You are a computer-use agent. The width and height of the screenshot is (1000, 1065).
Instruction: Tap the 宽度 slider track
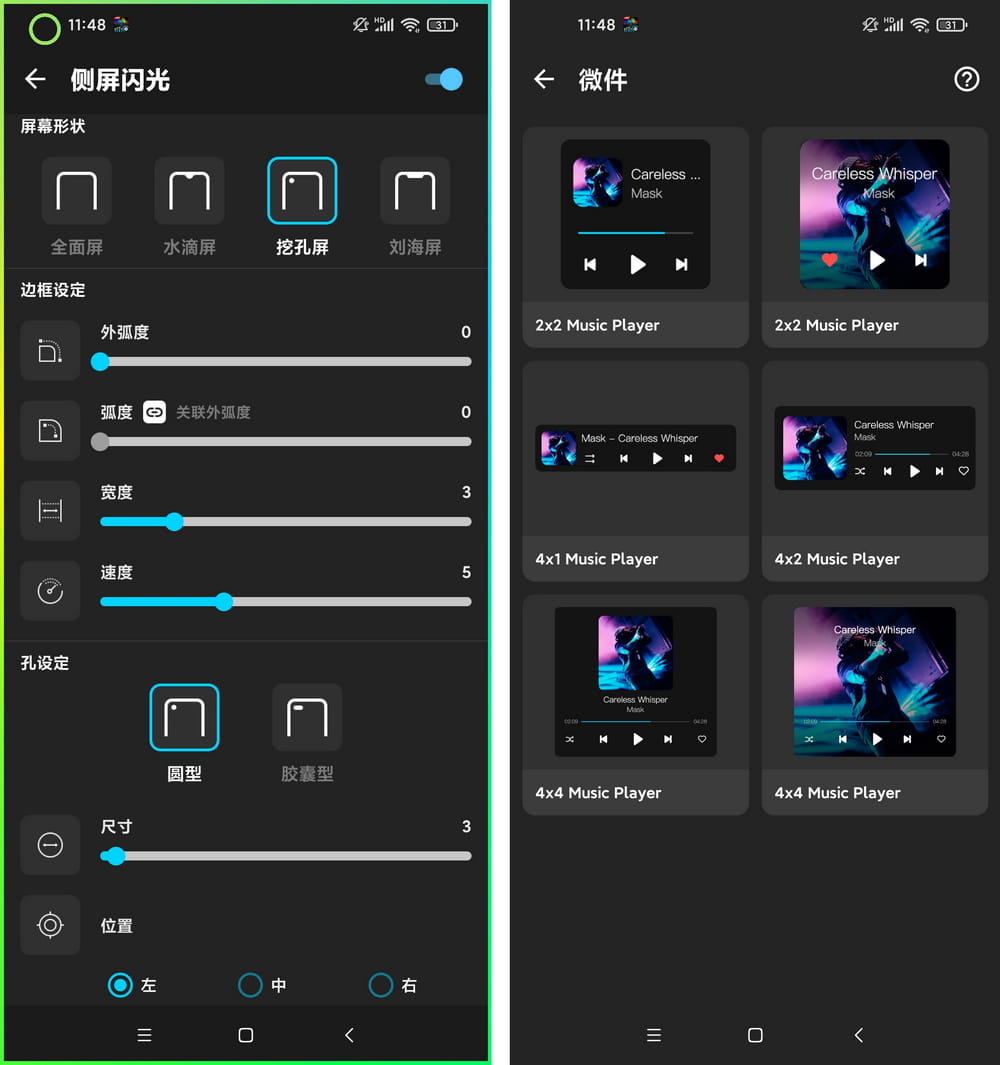click(x=285, y=522)
